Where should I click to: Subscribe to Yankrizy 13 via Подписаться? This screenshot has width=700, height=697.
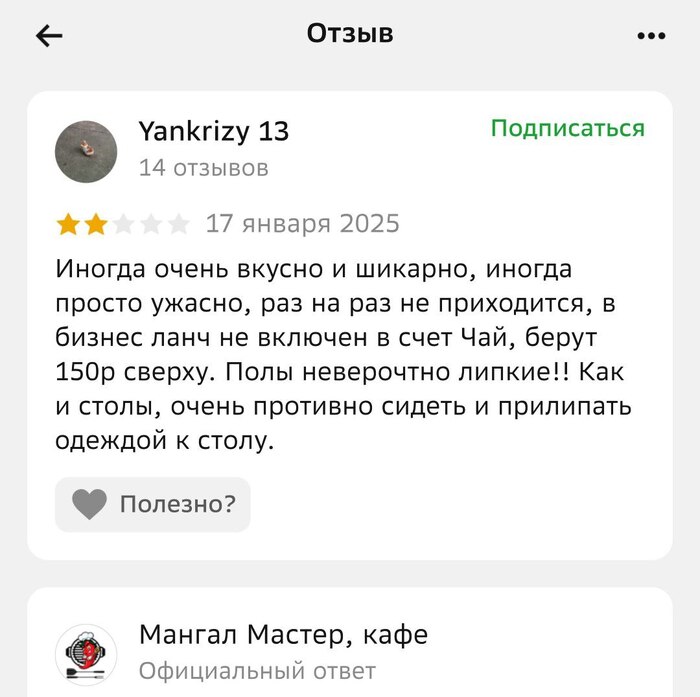click(x=567, y=129)
